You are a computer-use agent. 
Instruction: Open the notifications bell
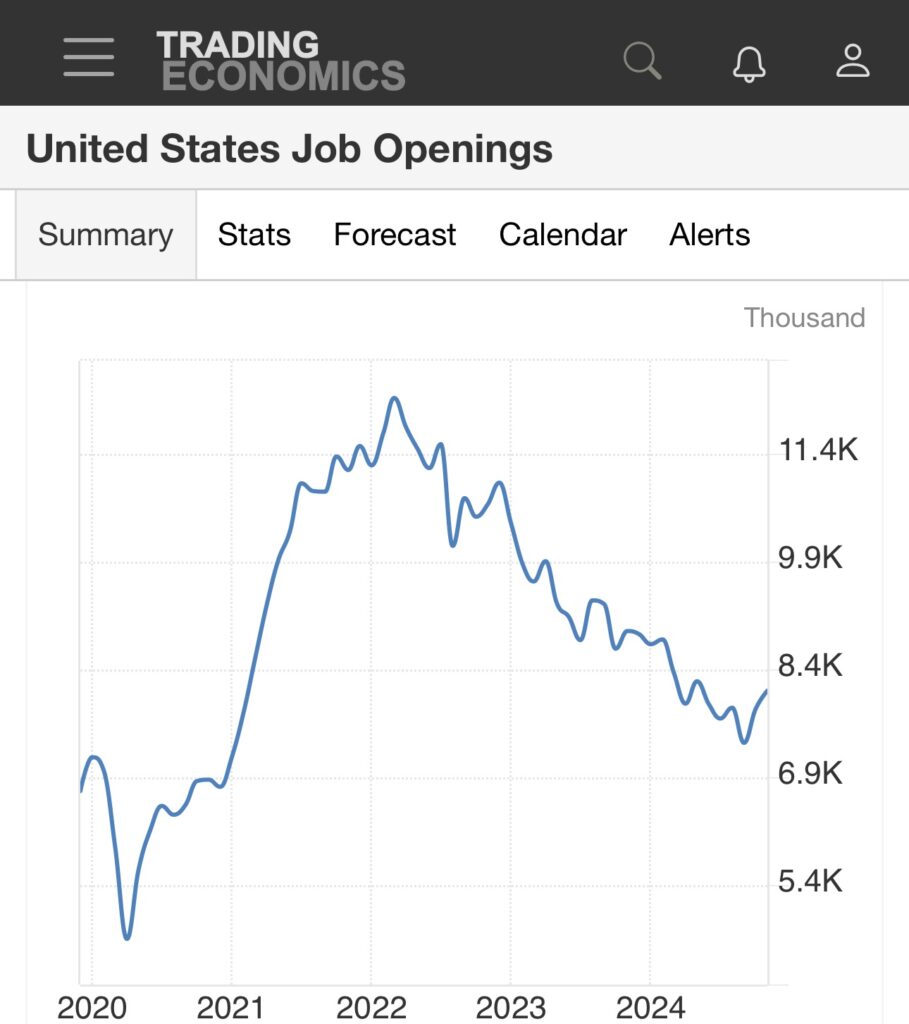tap(749, 61)
